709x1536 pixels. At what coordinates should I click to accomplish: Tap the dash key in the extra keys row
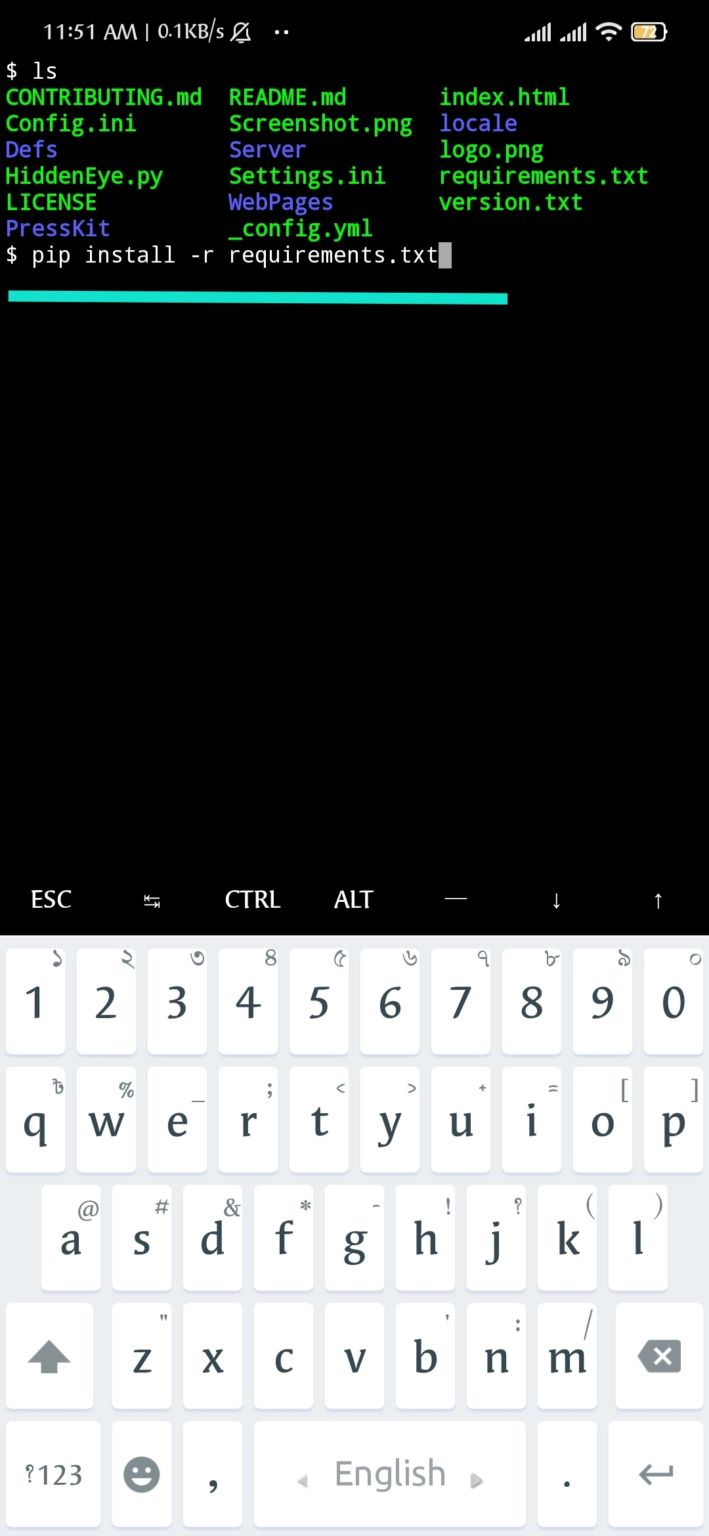pos(455,900)
